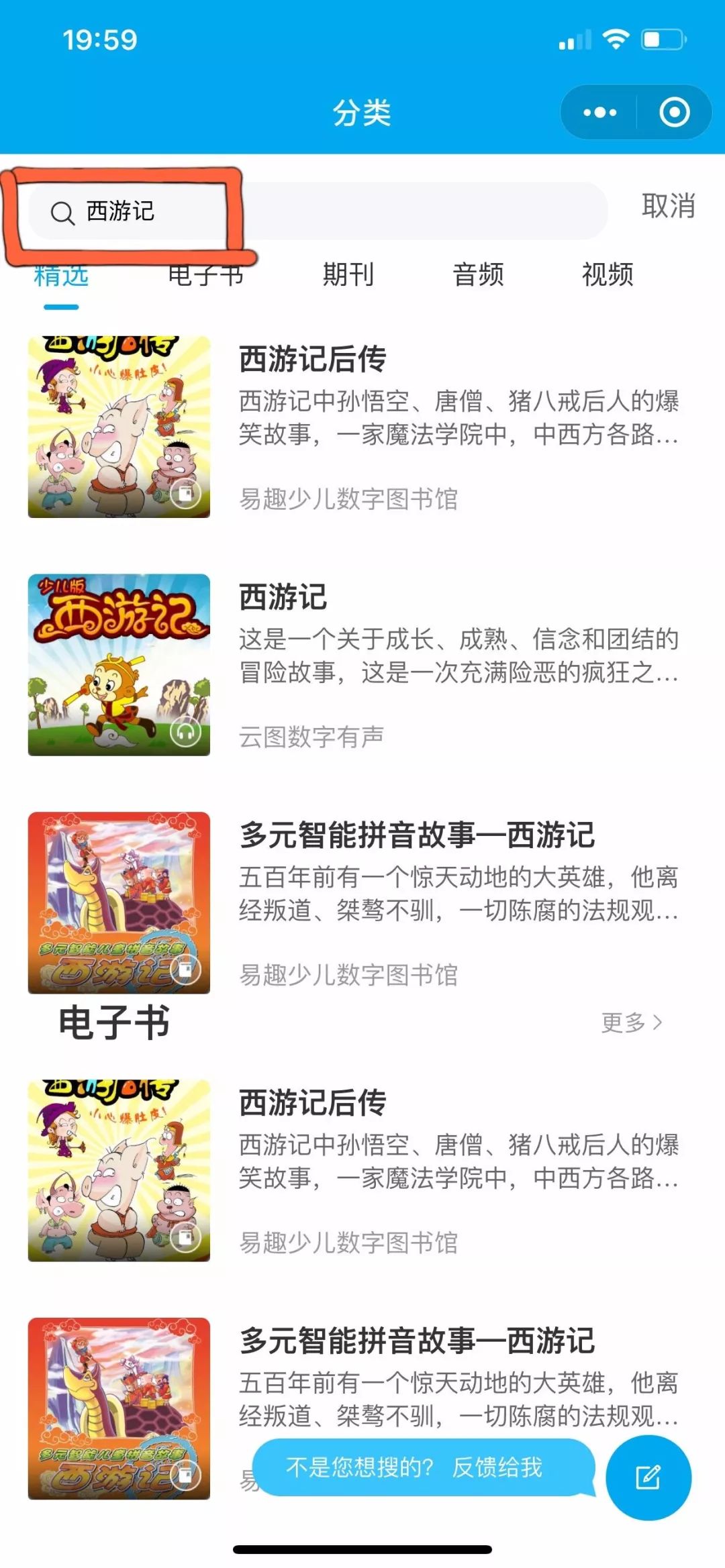Switch to the 期刊 tab
Viewport: 725px width, 1568px height.
pyautogui.click(x=348, y=274)
